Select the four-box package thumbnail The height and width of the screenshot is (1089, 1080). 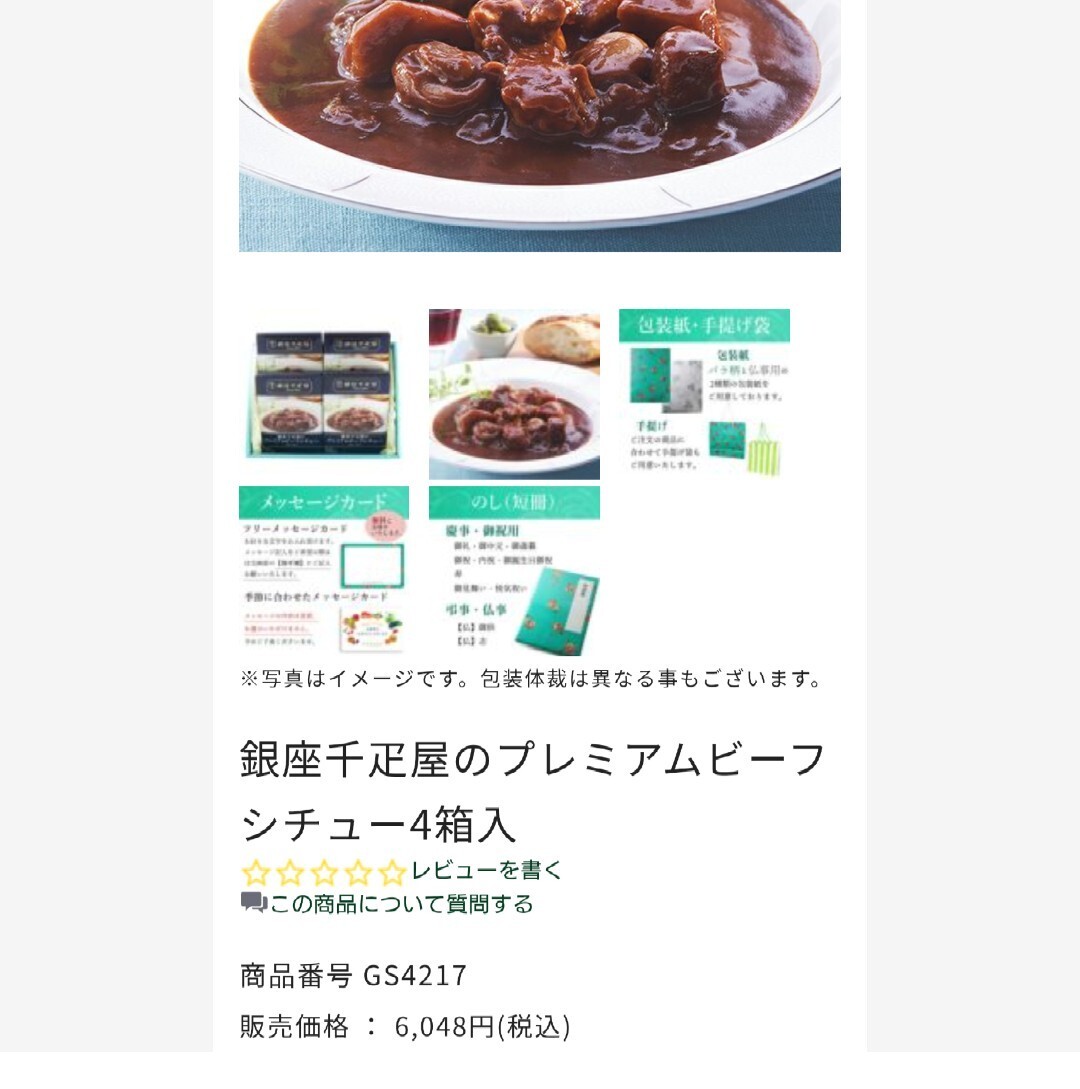click(x=324, y=394)
